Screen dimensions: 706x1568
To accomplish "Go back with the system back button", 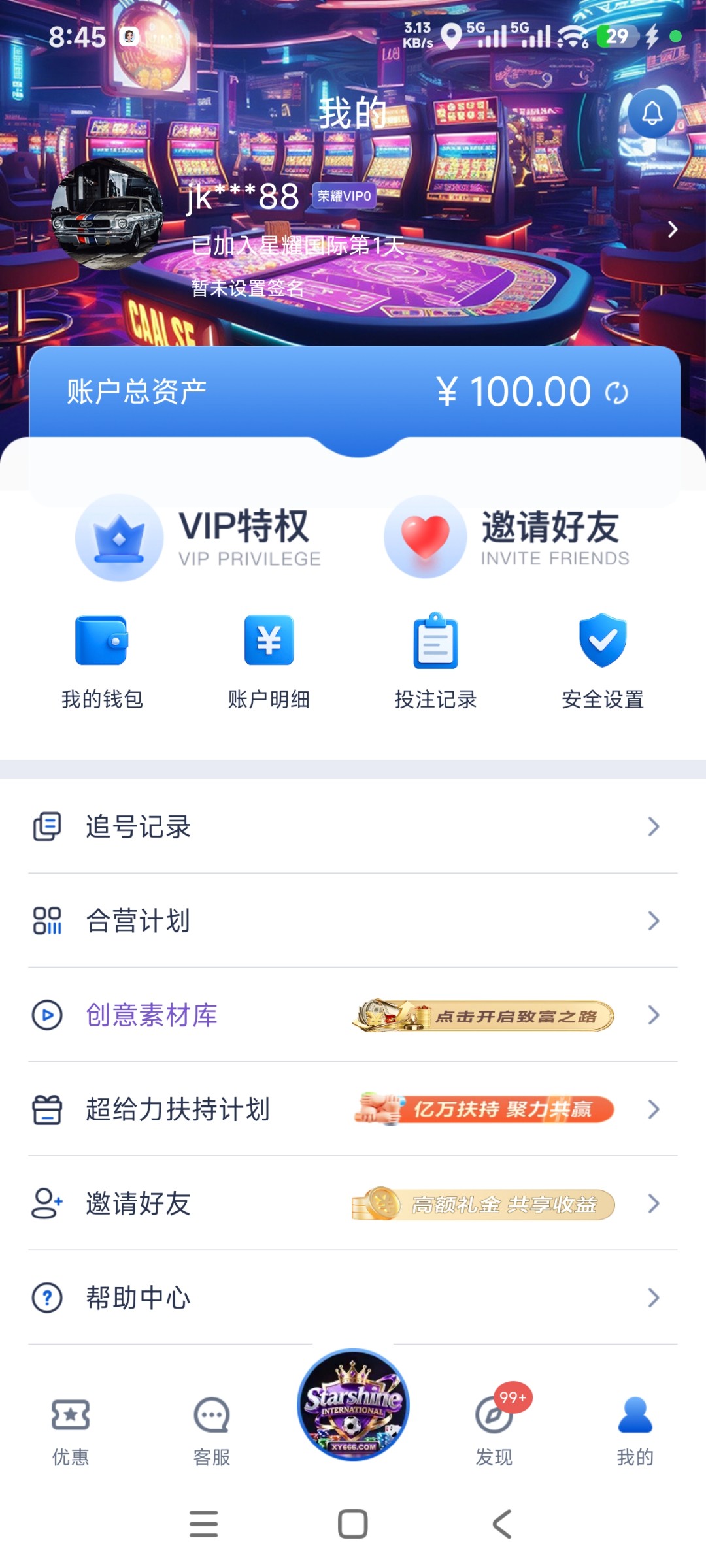I will click(x=501, y=1524).
